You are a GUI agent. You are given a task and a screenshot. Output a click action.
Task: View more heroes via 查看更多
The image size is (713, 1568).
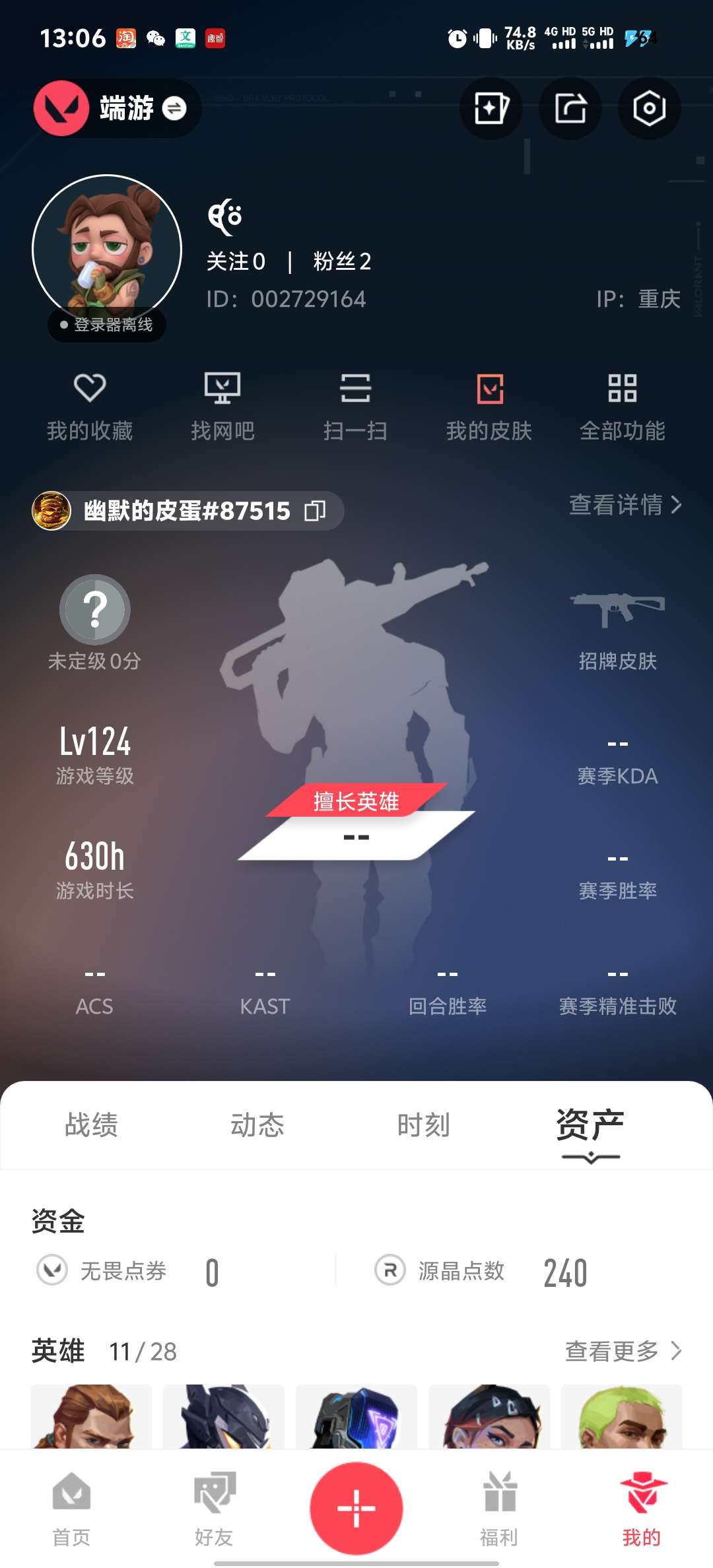[x=623, y=1351]
